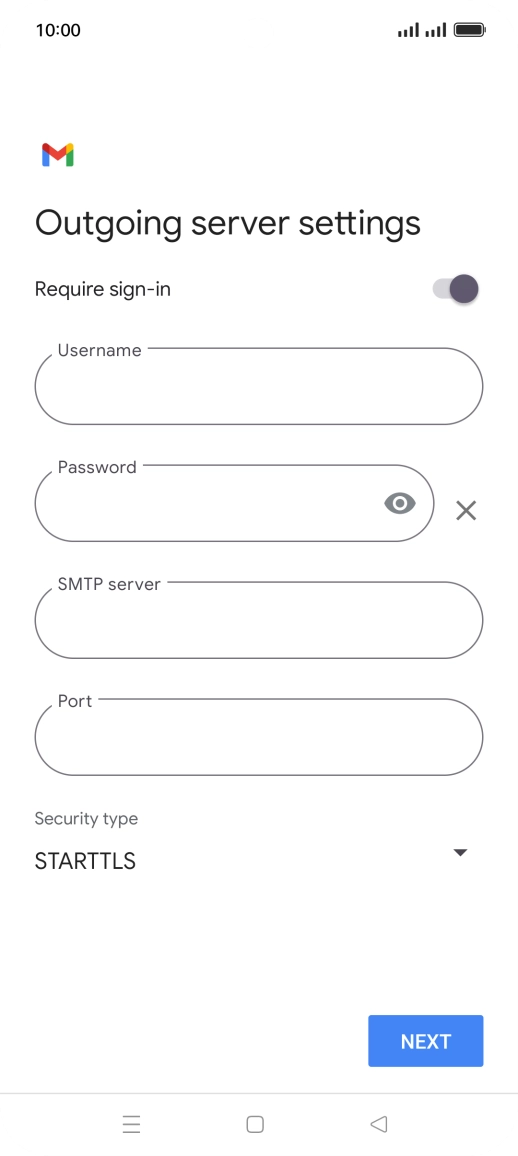Select the Password text field
The image size is (518, 1156).
(x=234, y=503)
